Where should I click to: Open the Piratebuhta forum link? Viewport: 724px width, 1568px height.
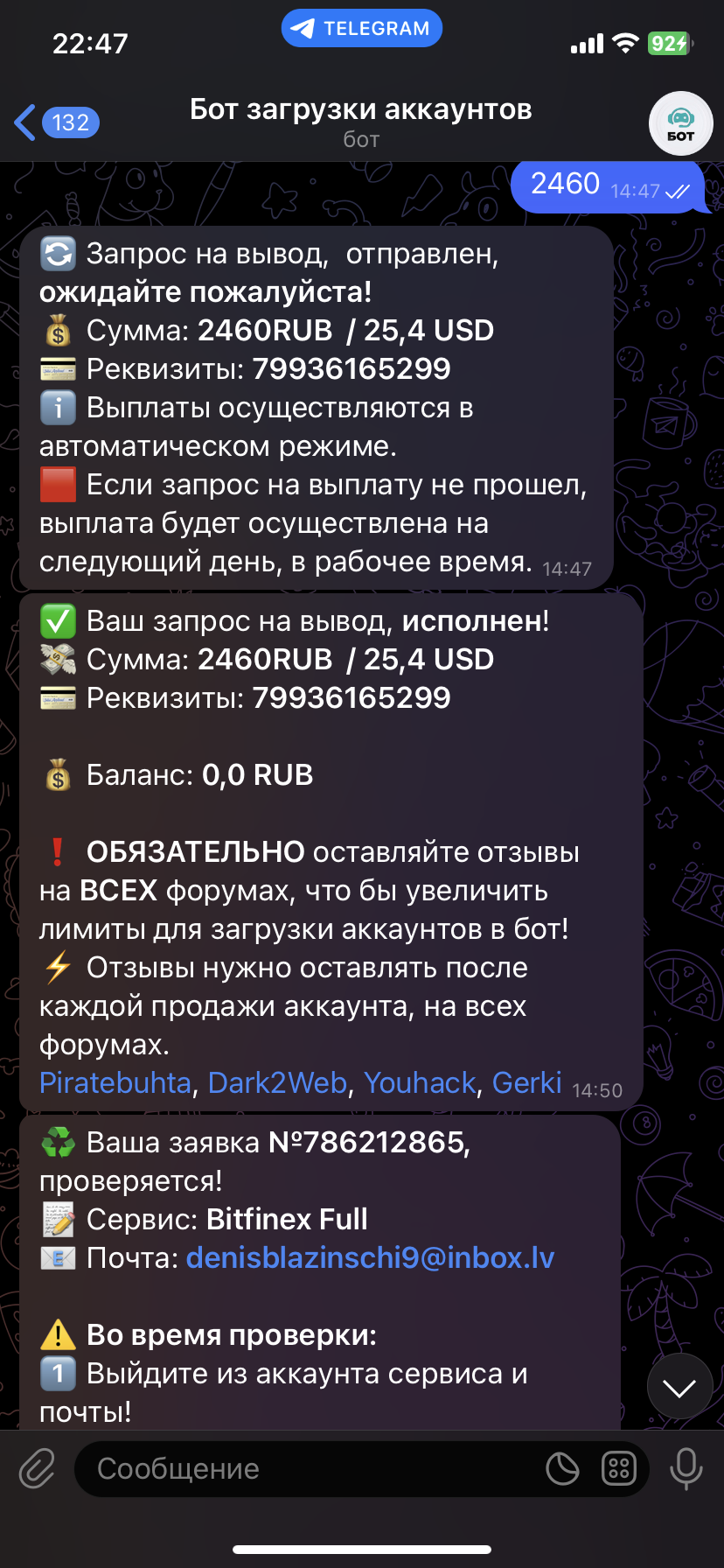click(115, 1083)
